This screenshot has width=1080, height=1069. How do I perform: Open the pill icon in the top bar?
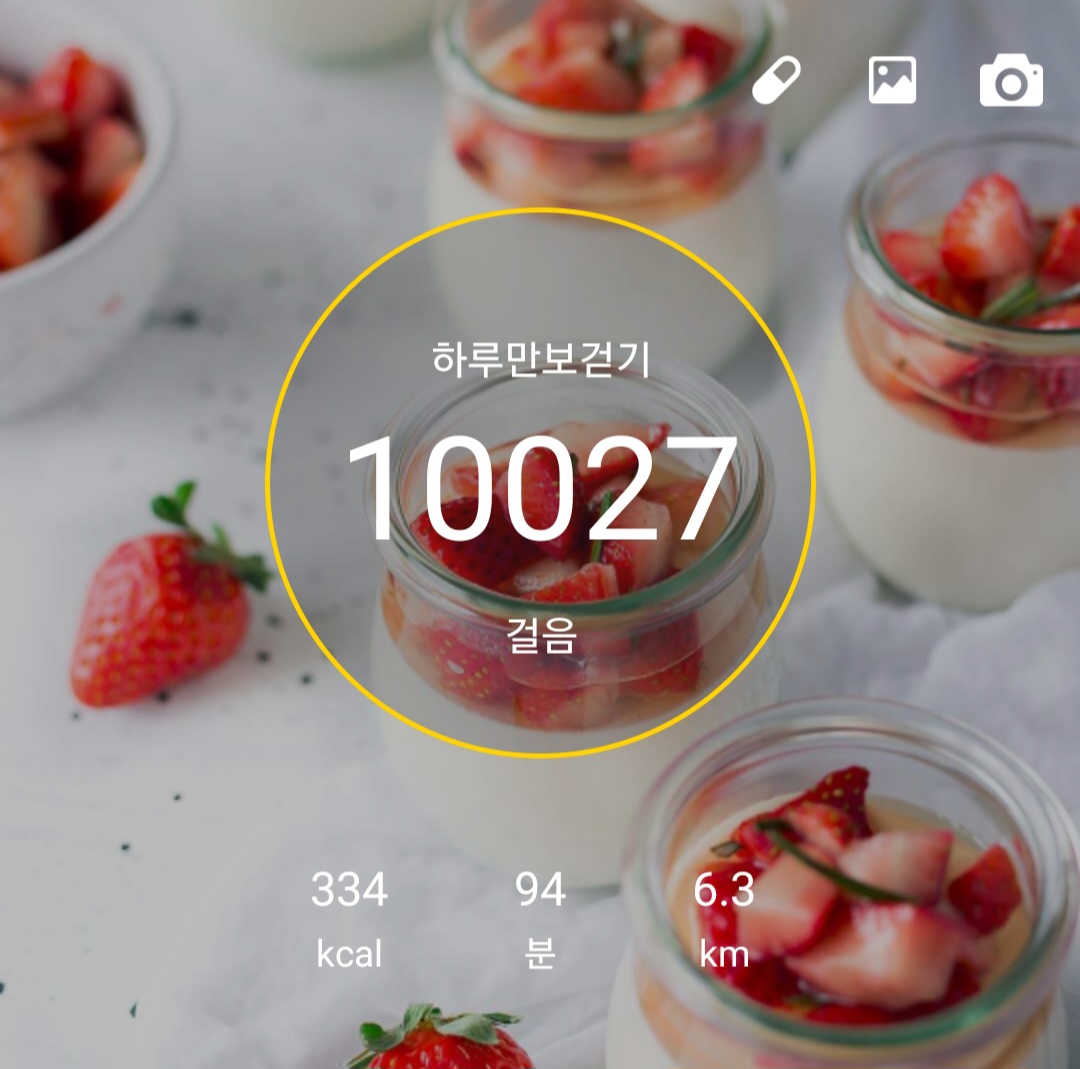(777, 80)
